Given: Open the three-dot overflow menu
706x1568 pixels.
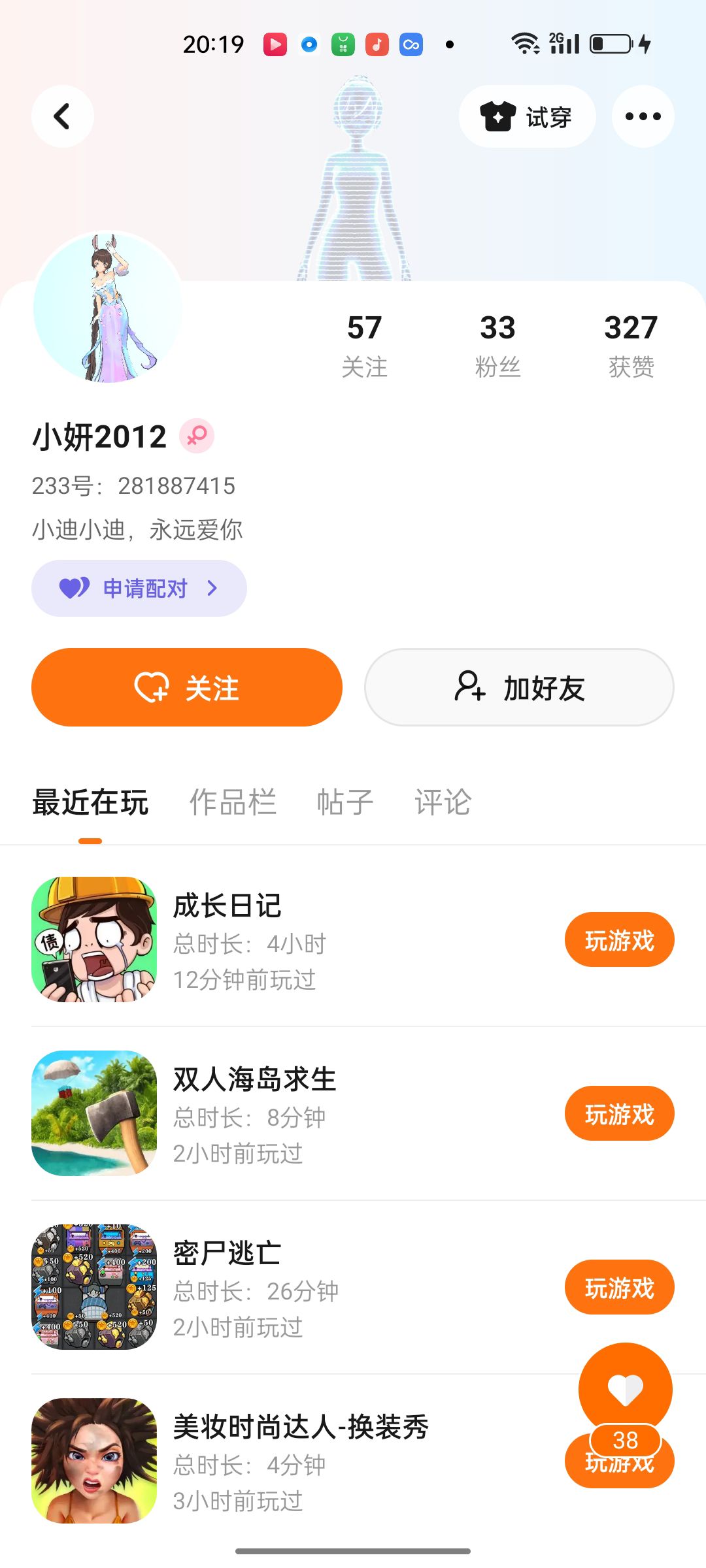Looking at the screenshot, I should pyautogui.click(x=643, y=117).
